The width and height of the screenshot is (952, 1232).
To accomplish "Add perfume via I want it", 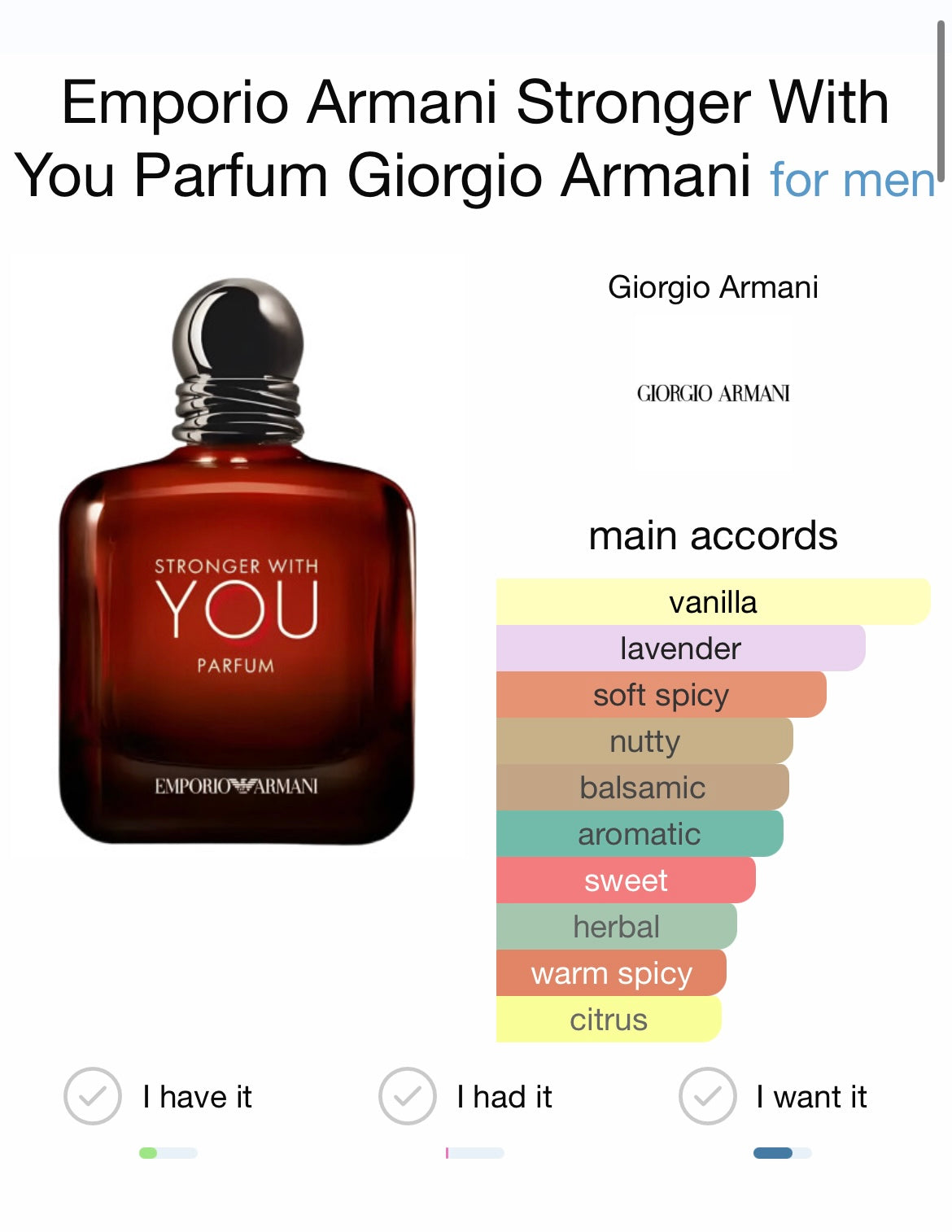I will point(707,1096).
